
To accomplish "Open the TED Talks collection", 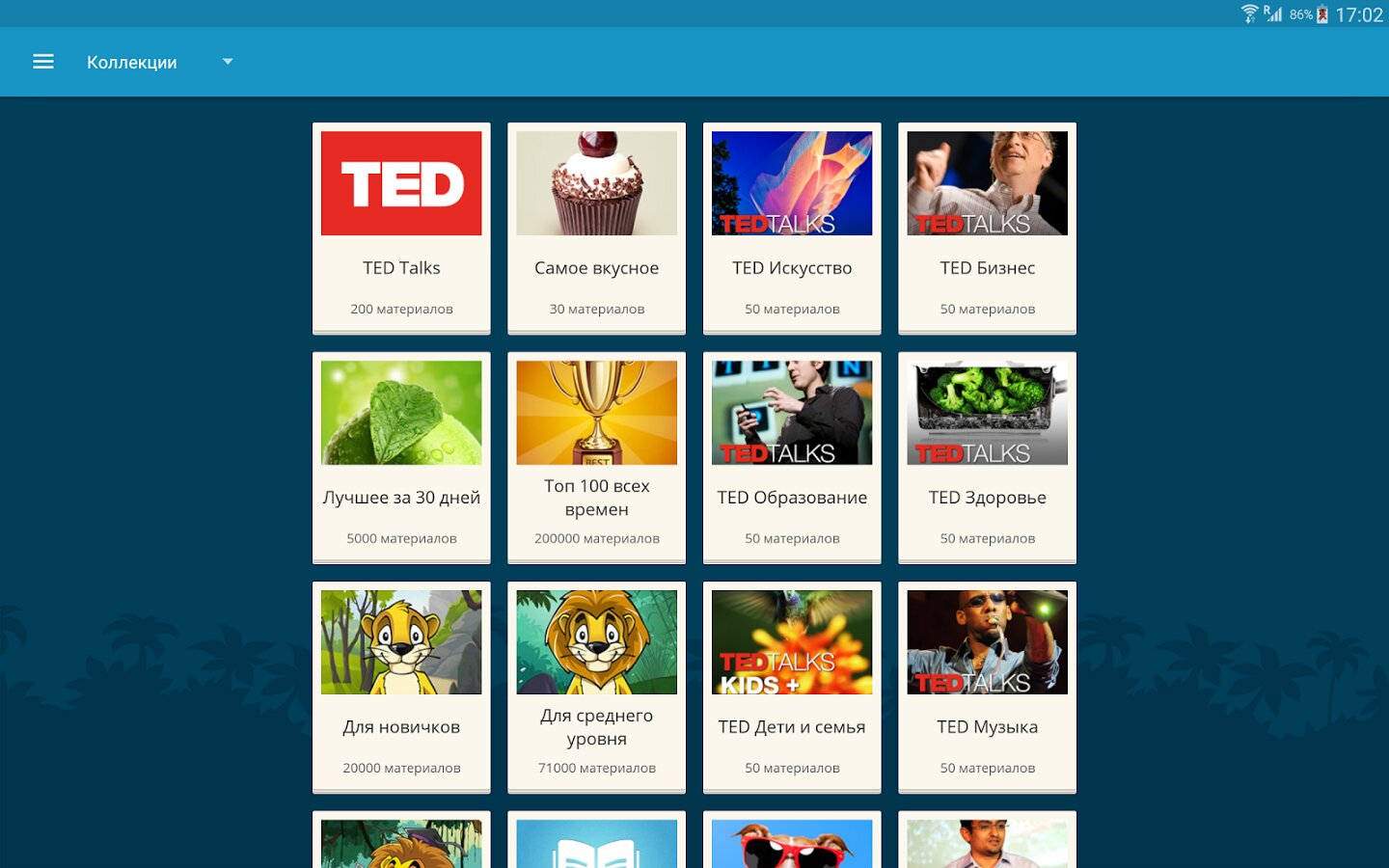I will [401, 229].
